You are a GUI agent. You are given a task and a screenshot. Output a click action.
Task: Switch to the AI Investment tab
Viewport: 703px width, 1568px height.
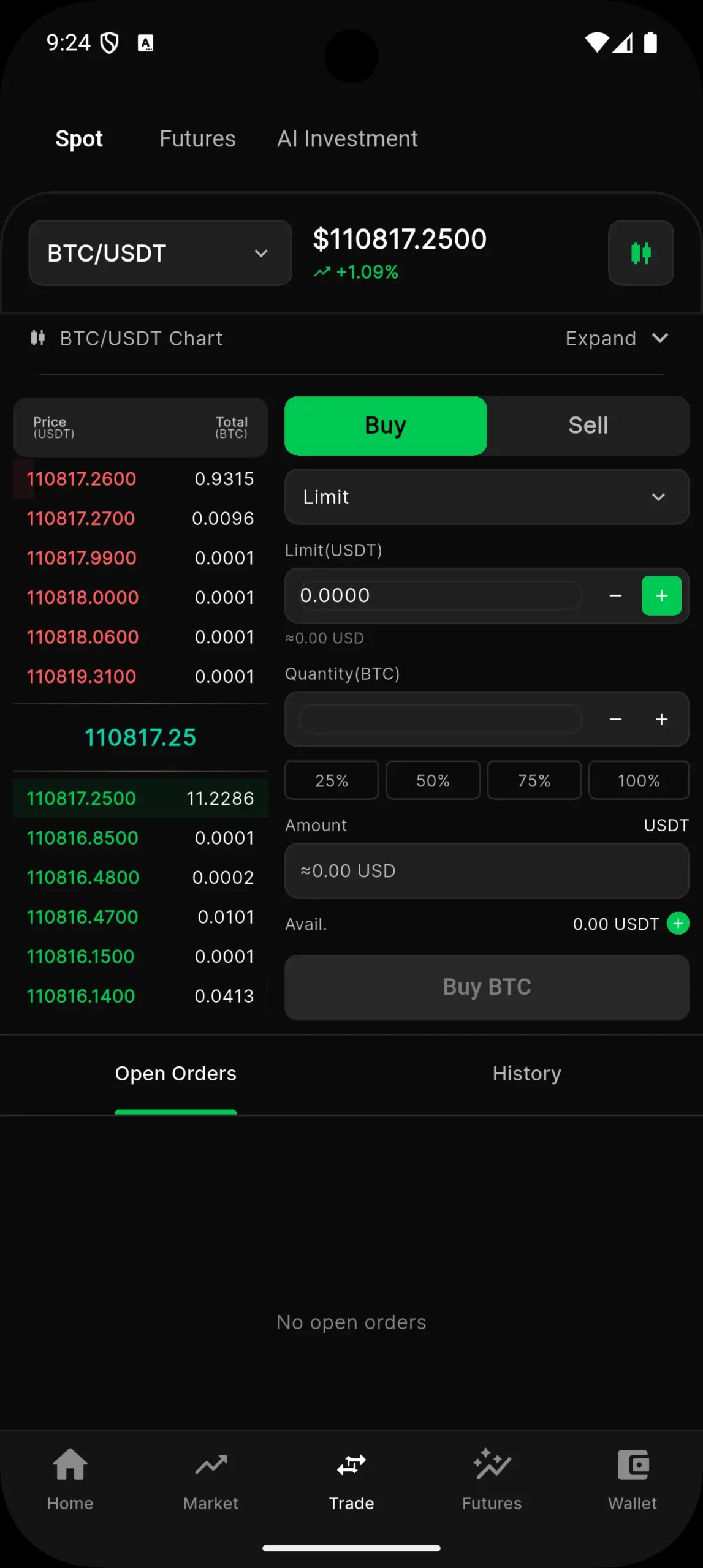[347, 138]
